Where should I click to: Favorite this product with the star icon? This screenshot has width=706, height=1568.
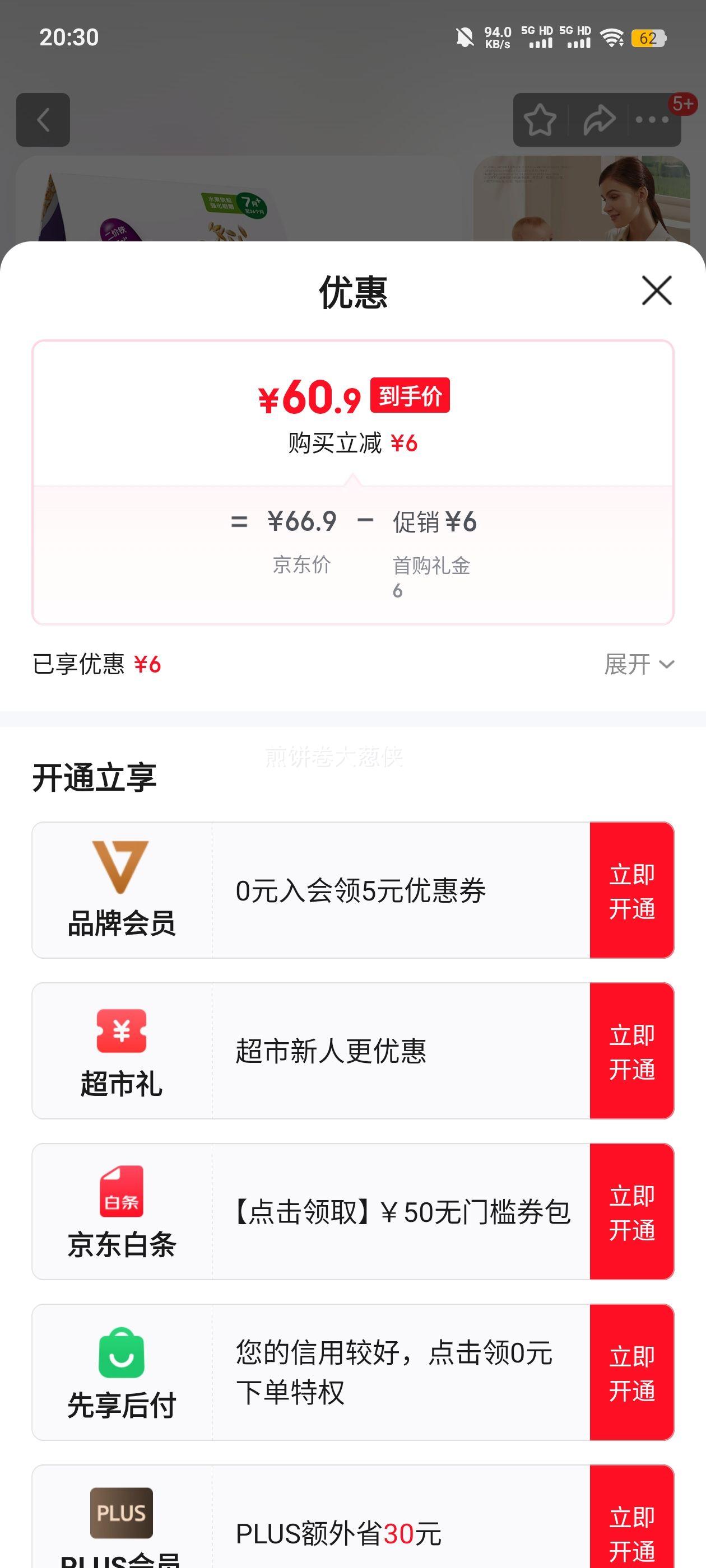tap(540, 120)
